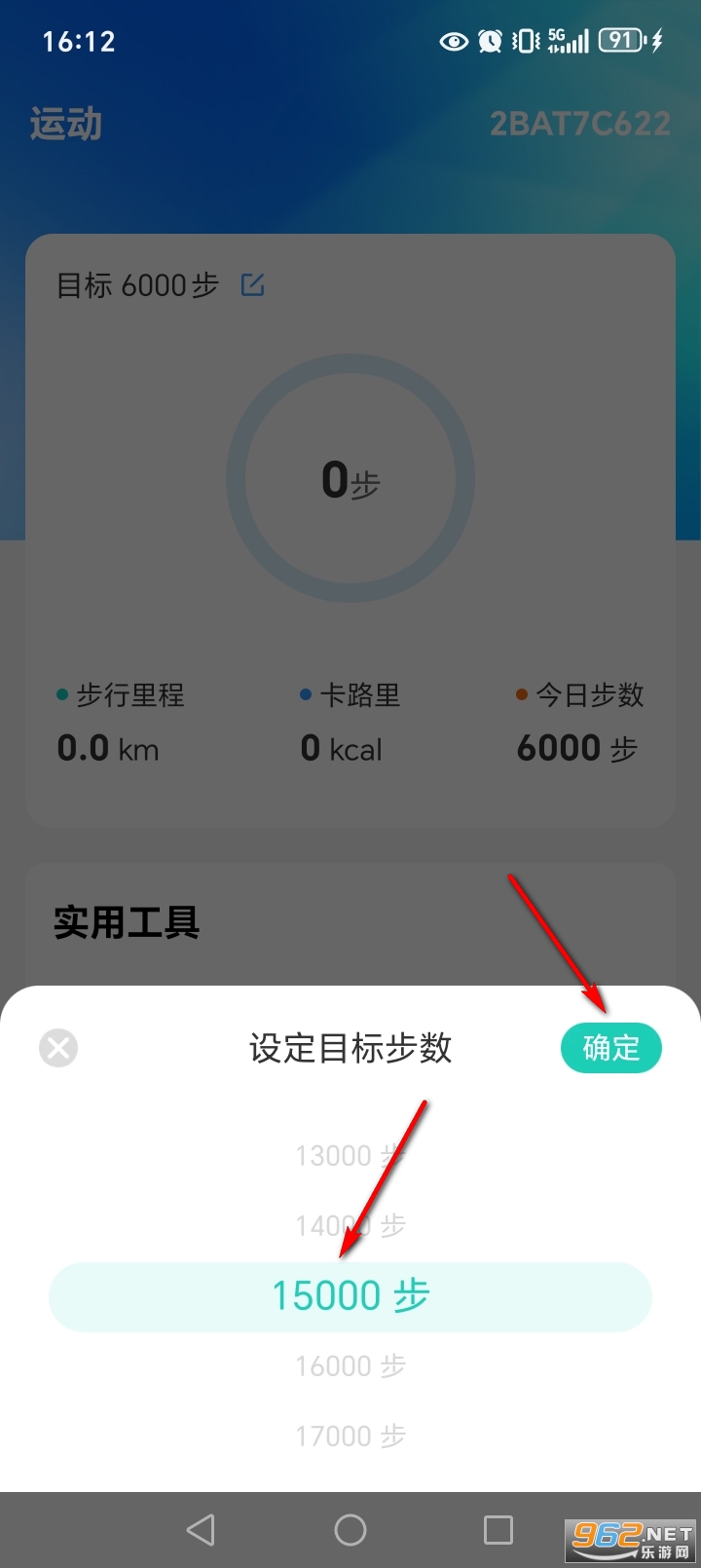The image size is (701, 1568).
Task: Select the 17000 步 goal option
Action: pyautogui.click(x=350, y=1435)
